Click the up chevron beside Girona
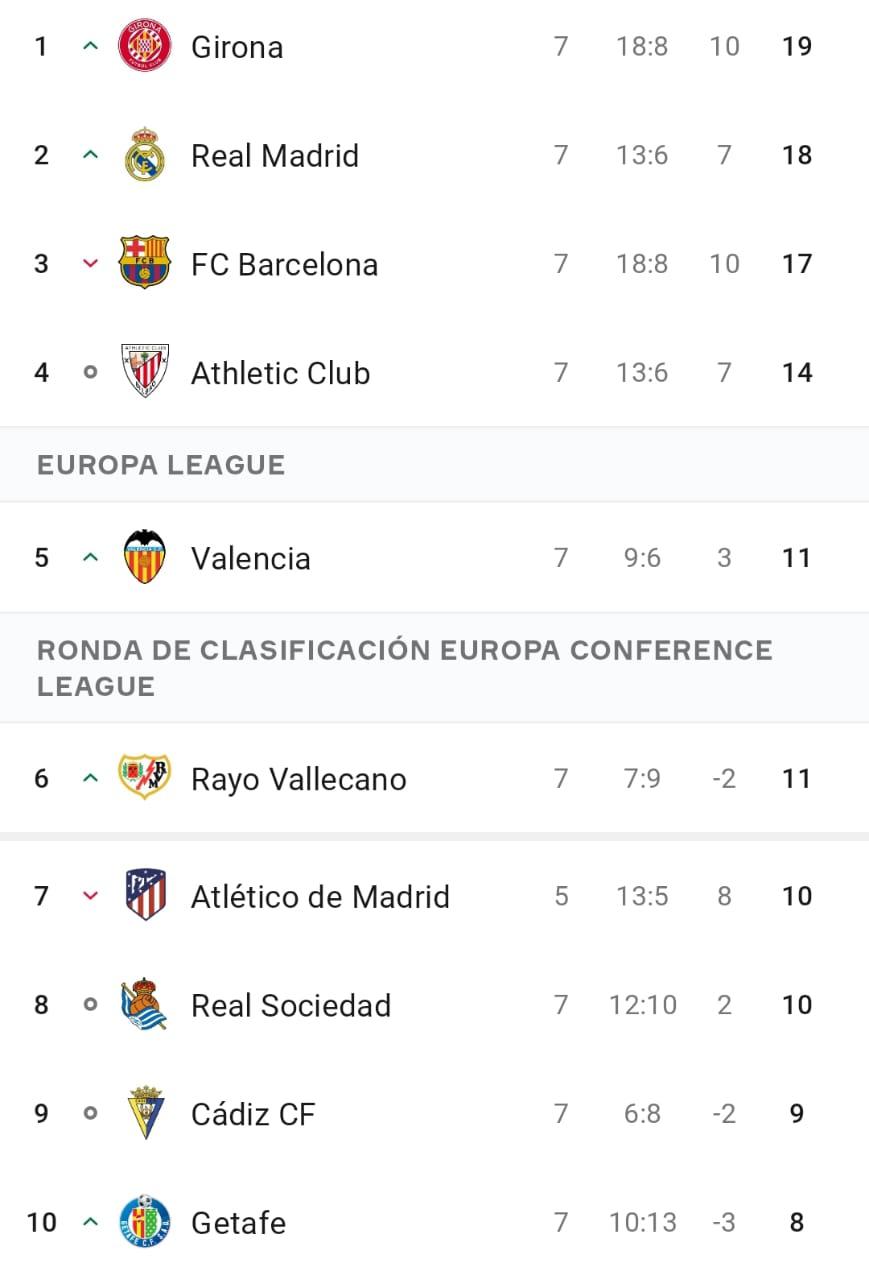869x1280 pixels. [x=89, y=46]
